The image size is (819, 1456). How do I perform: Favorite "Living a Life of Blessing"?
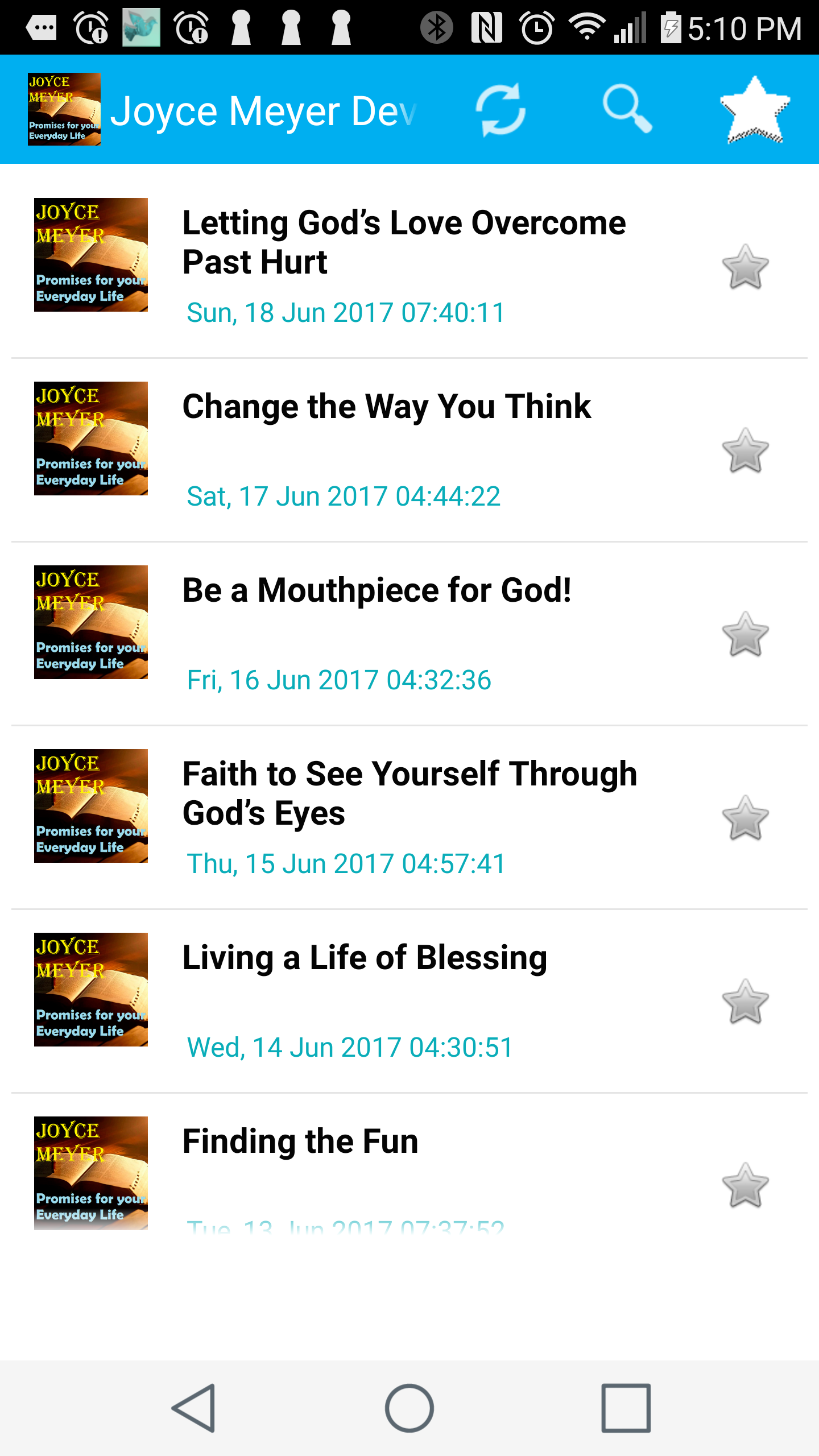click(x=745, y=1002)
